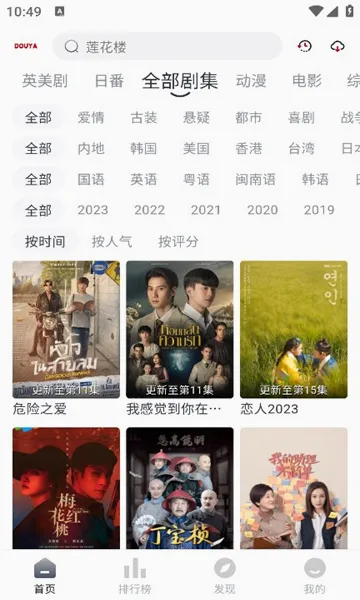360x600 pixels.
Task: Open the 丁宝桢 poster tile
Action: (x=180, y=488)
